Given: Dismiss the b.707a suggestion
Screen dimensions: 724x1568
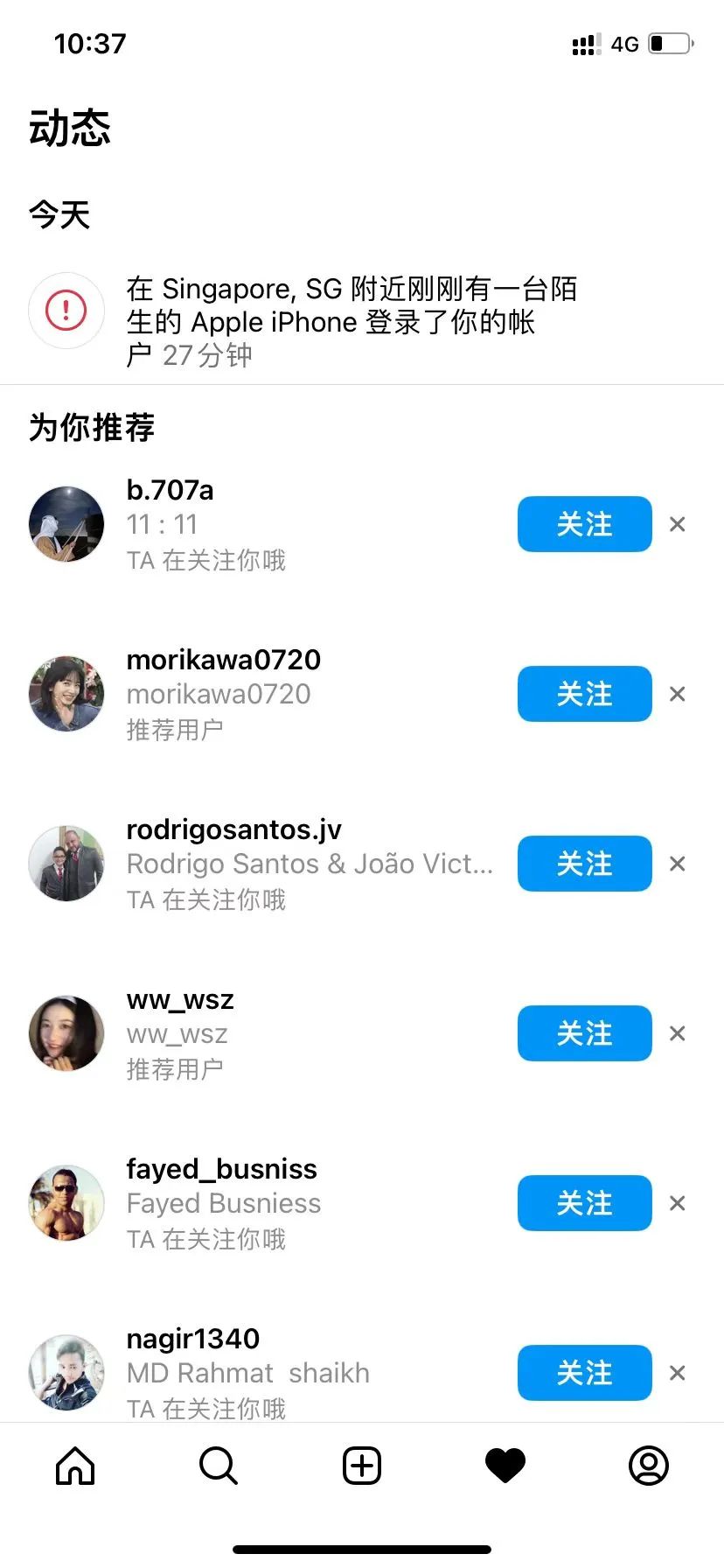Looking at the screenshot, I should (677, 524).
